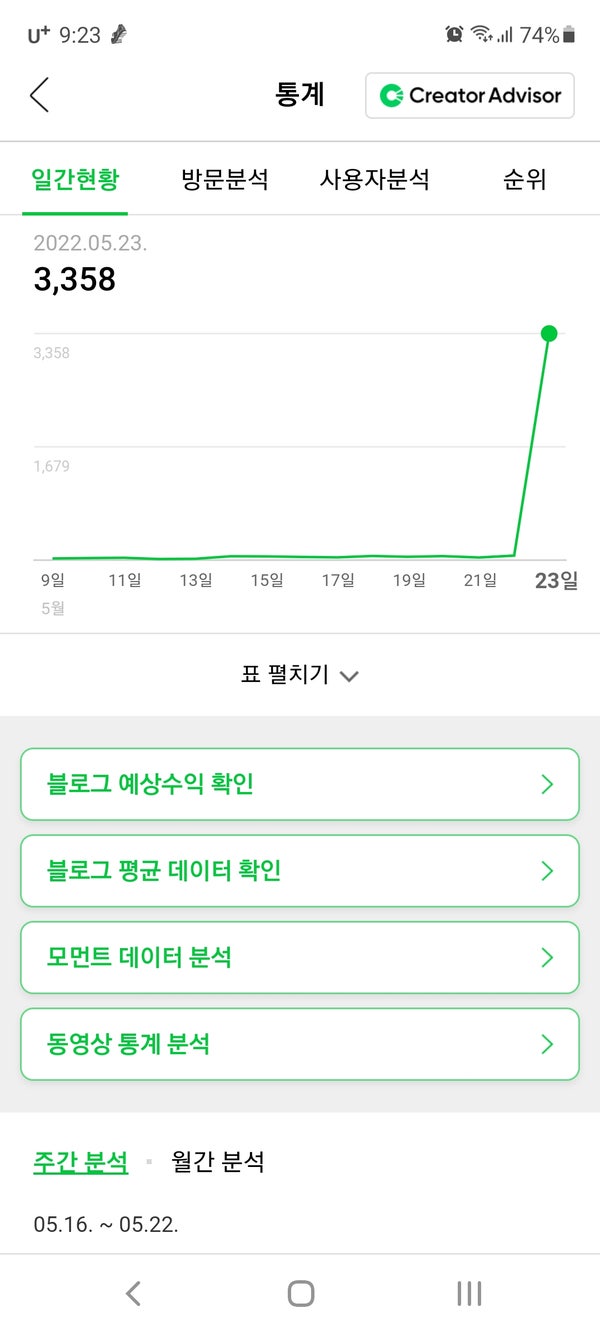The image size is (600, 1333).
Task: Open the system recent apps view
Action: click(469, 1293)
